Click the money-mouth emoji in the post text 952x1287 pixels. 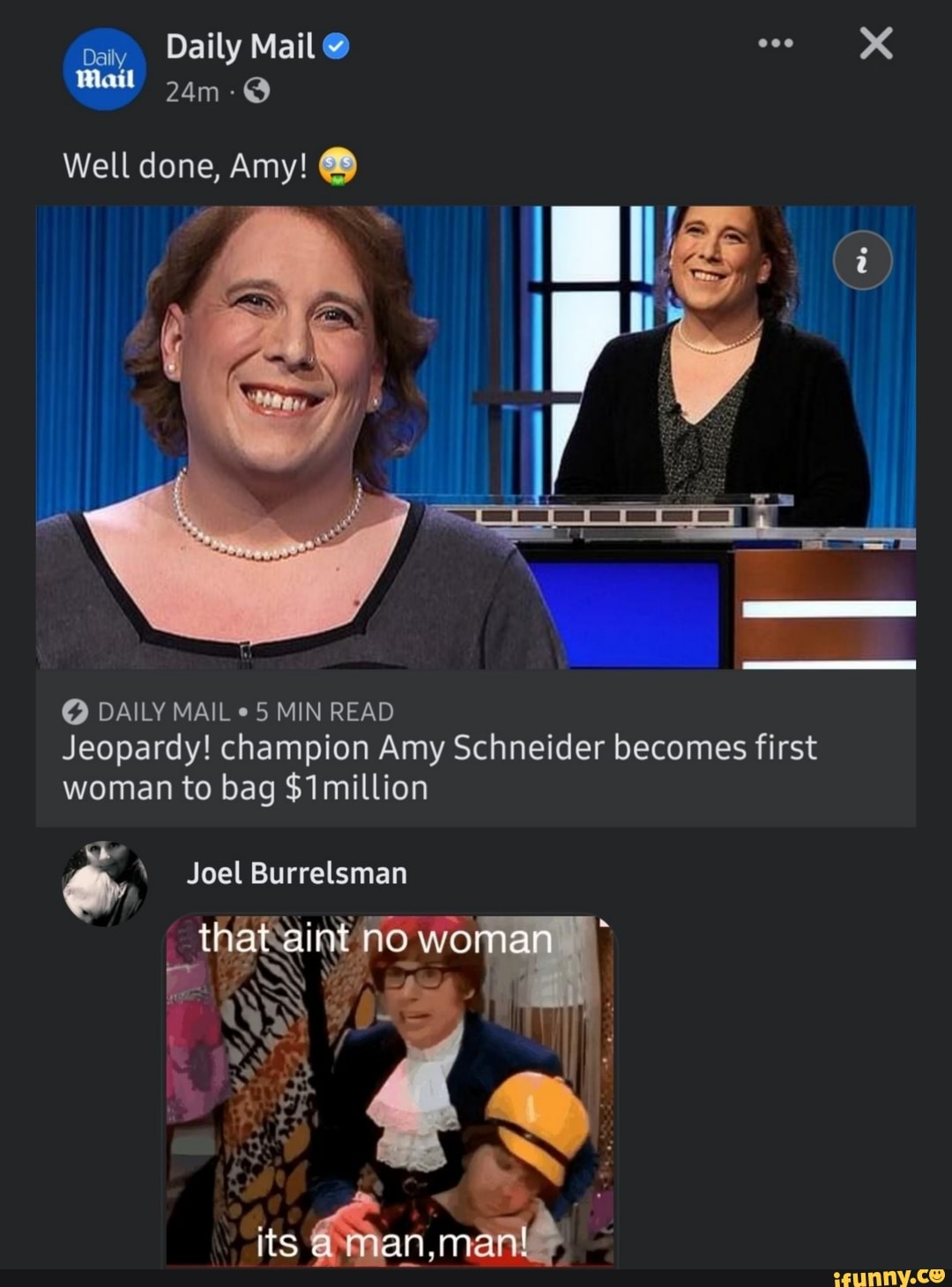(338, 164)
